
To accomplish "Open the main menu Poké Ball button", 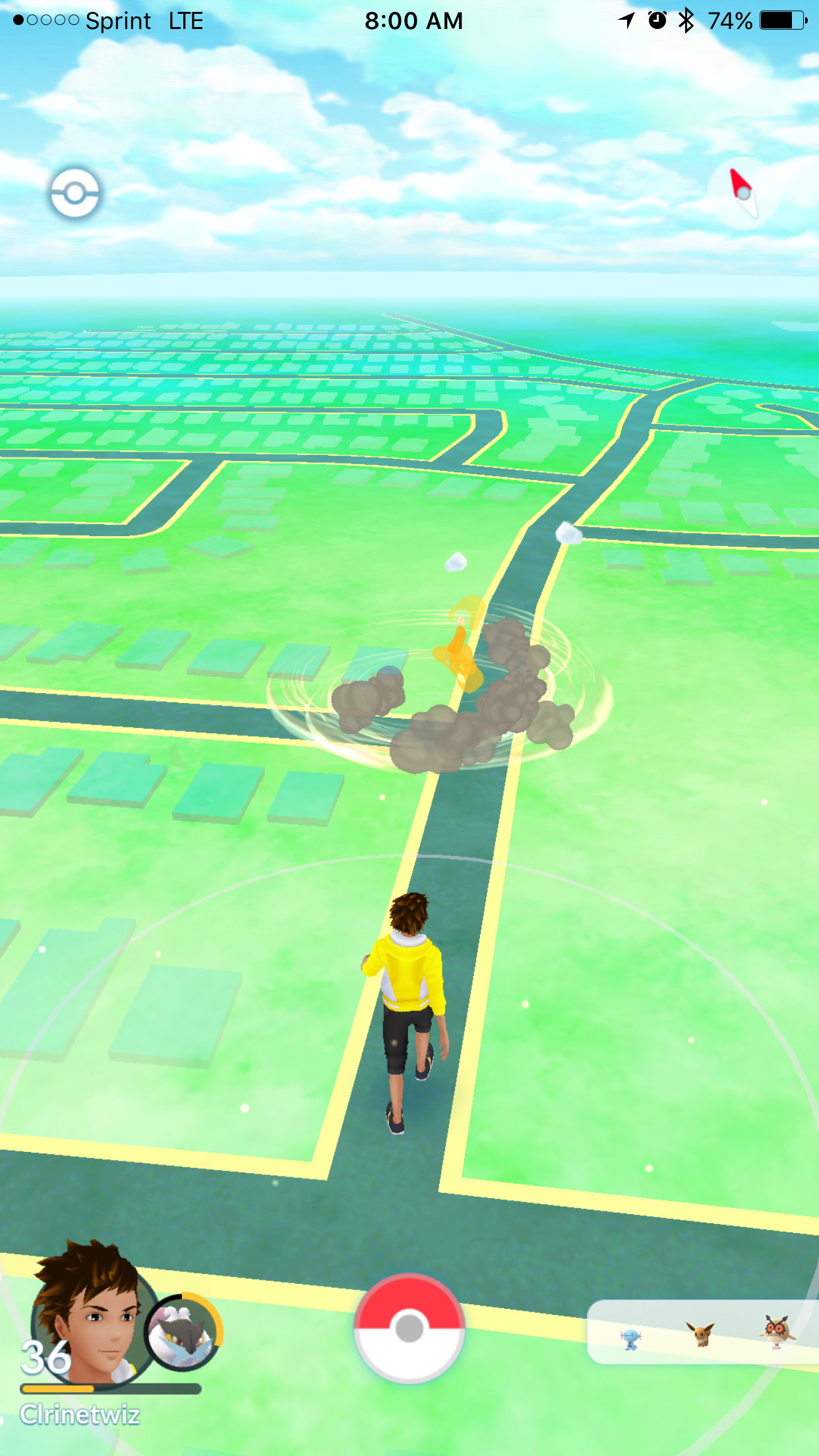I will click(409, 1328).
